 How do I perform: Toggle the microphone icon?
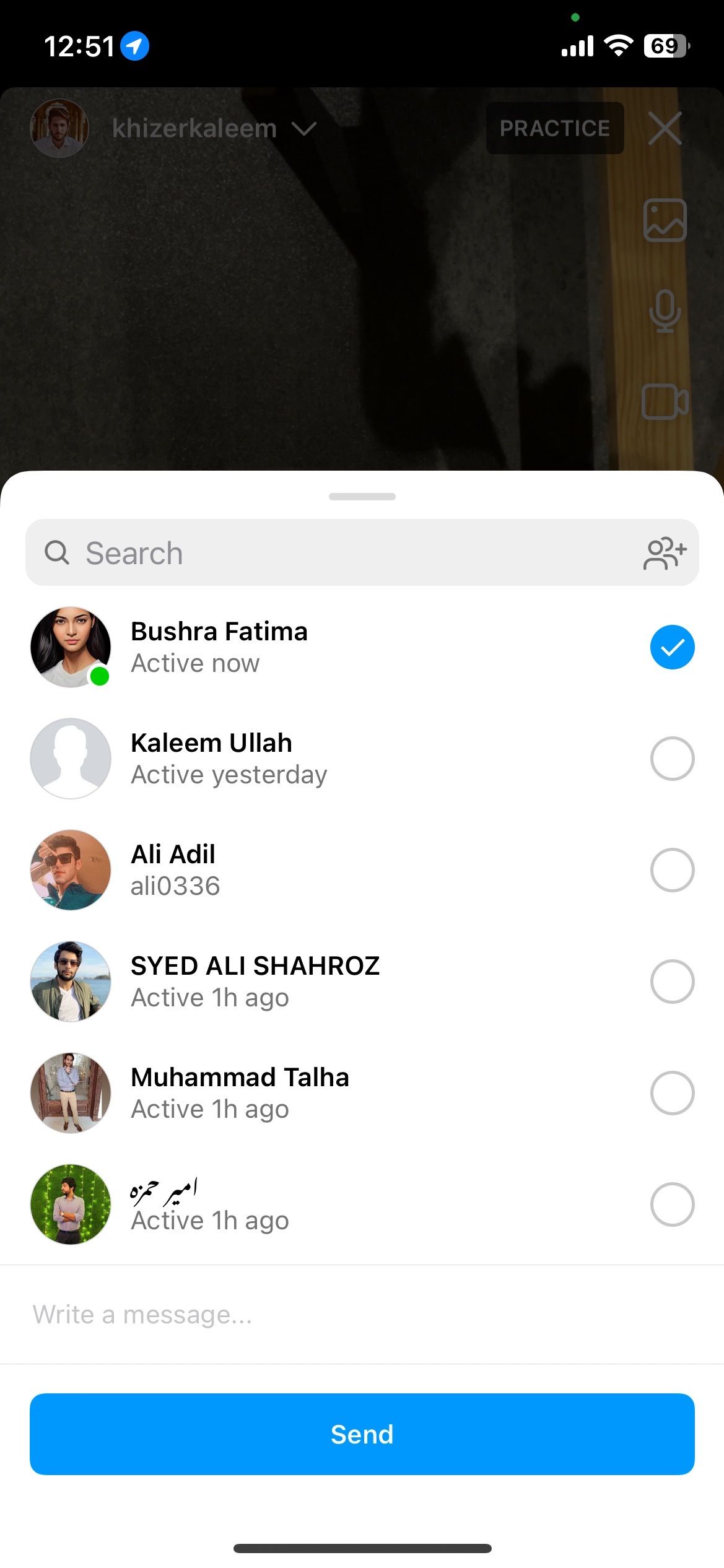click(665, 311)
